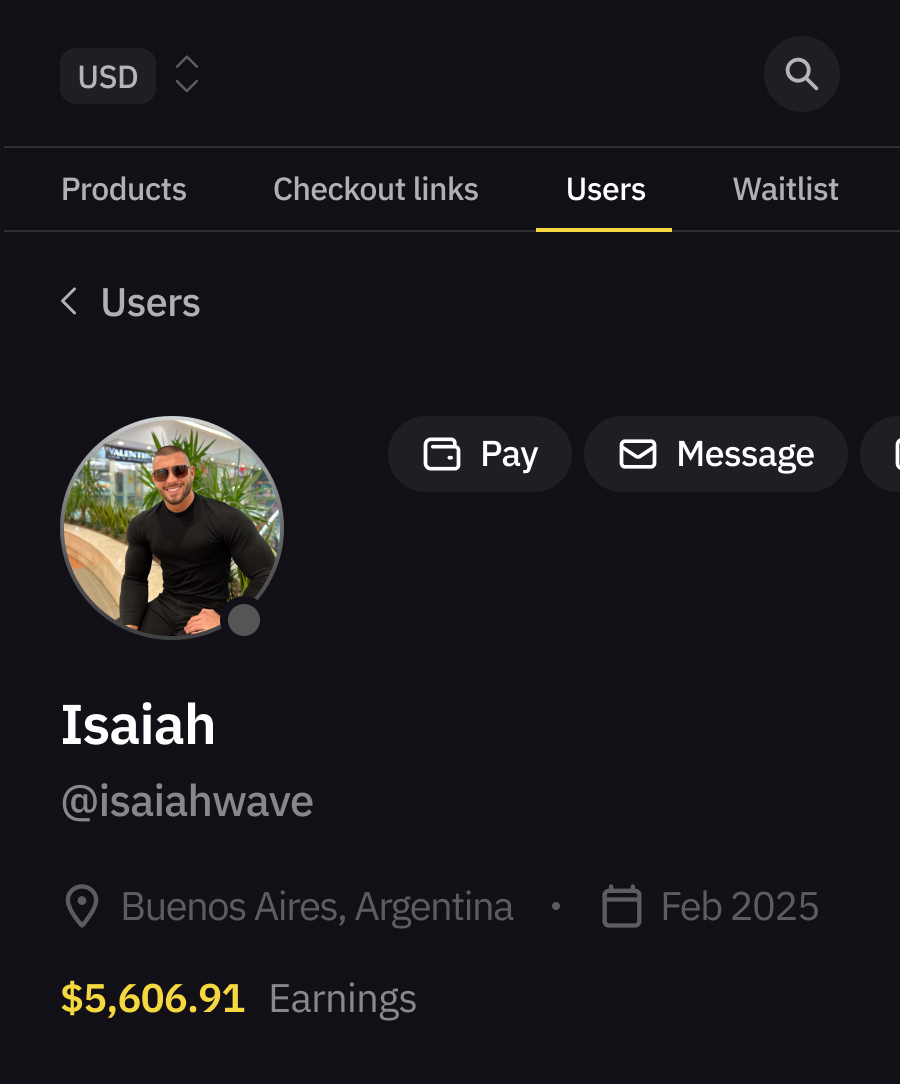Switch to the Products tab
This screenshot has height=1084, width=900.
124,189
